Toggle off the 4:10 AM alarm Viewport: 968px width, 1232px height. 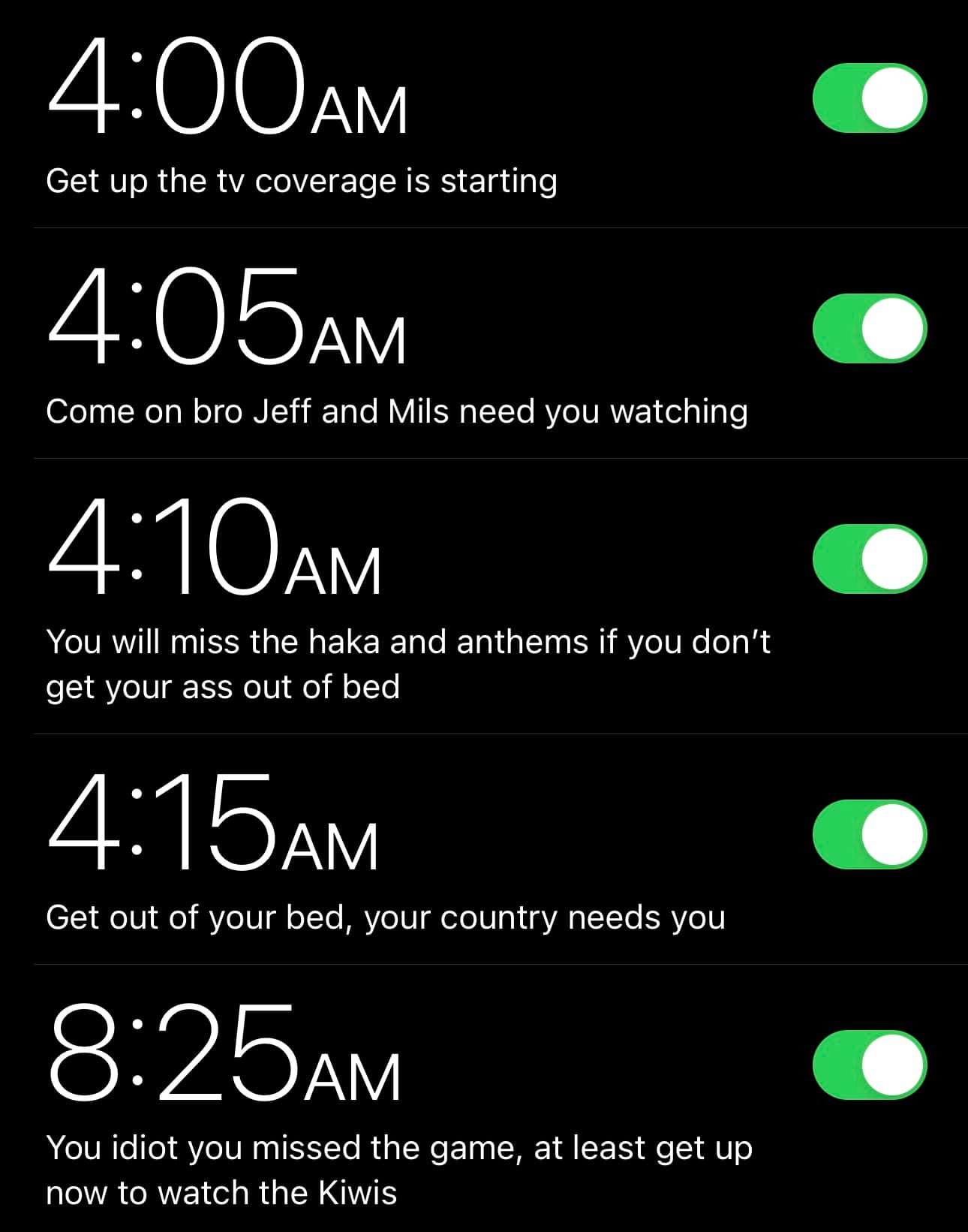869,559
